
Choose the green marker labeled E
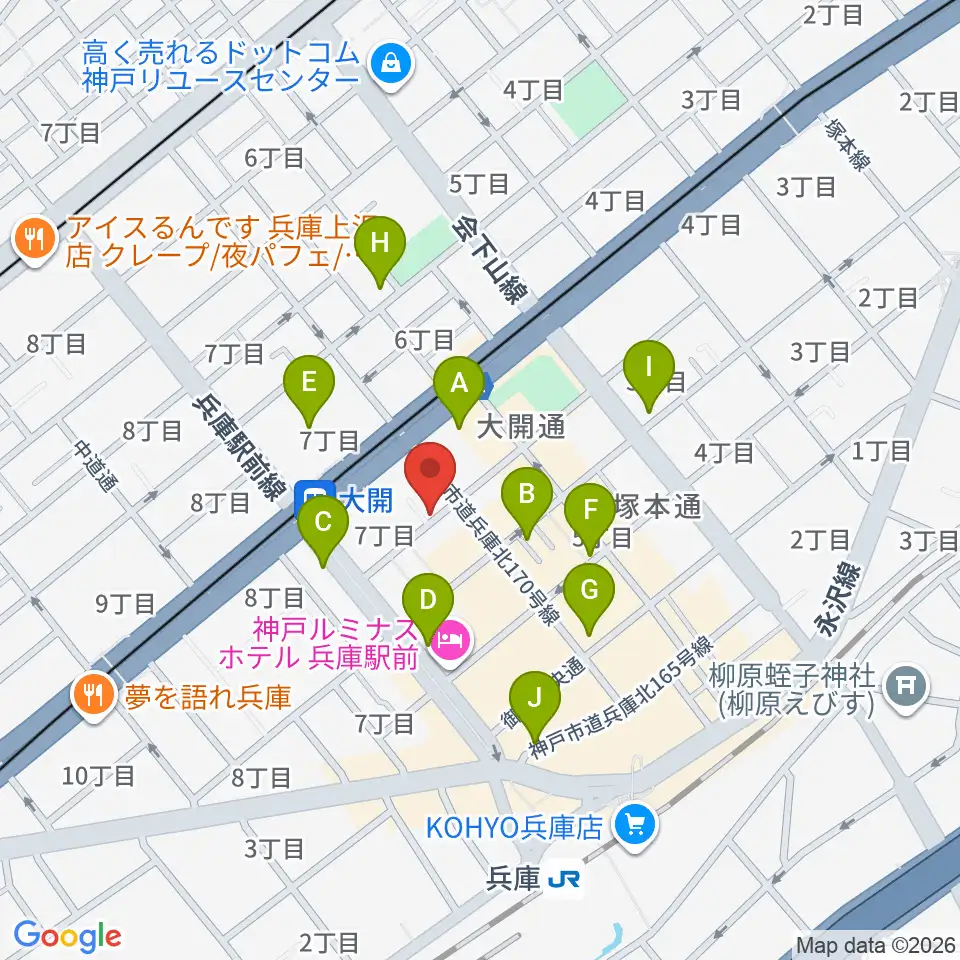(x=309, y=384)
